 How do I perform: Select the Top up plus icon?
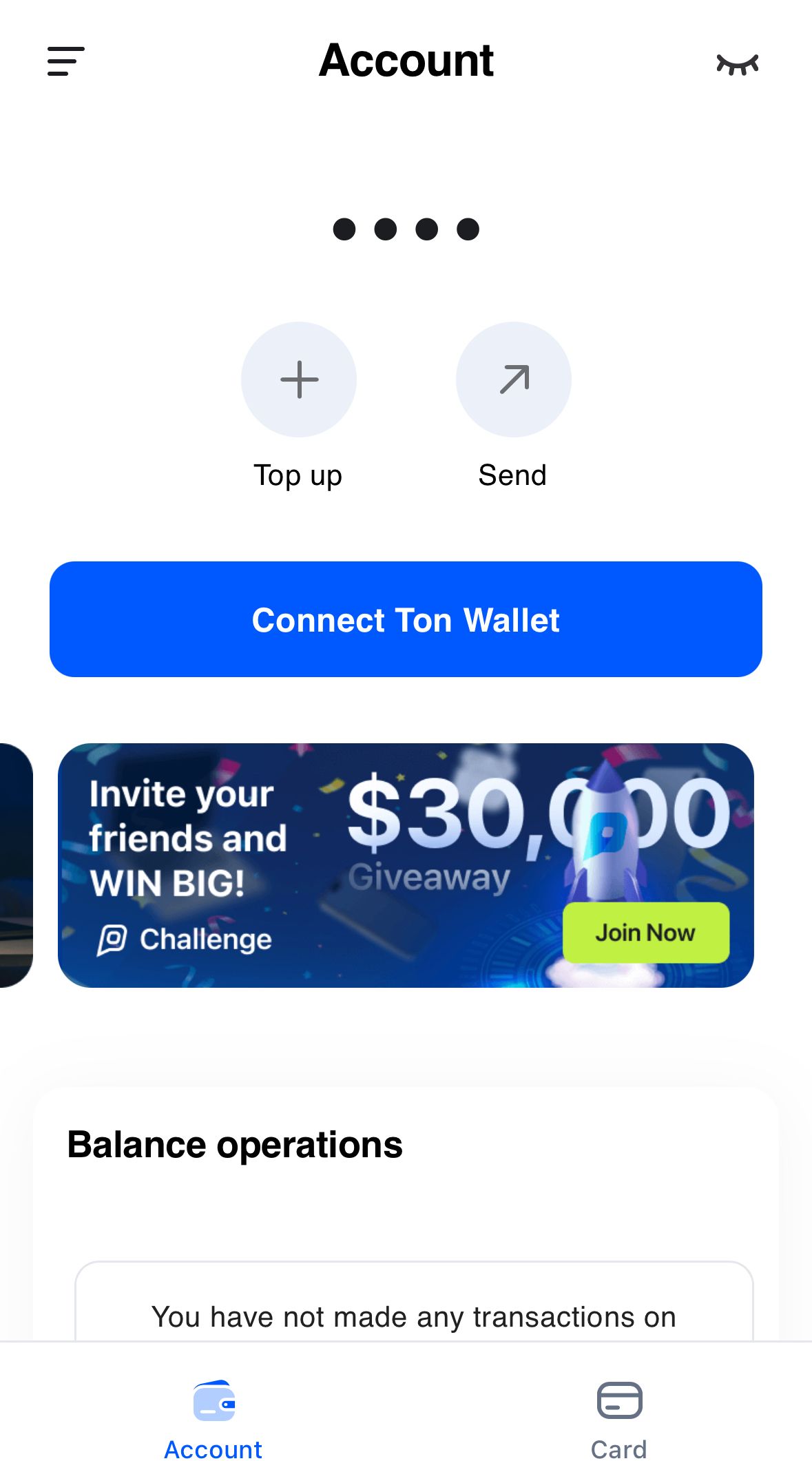click(298, 380)
